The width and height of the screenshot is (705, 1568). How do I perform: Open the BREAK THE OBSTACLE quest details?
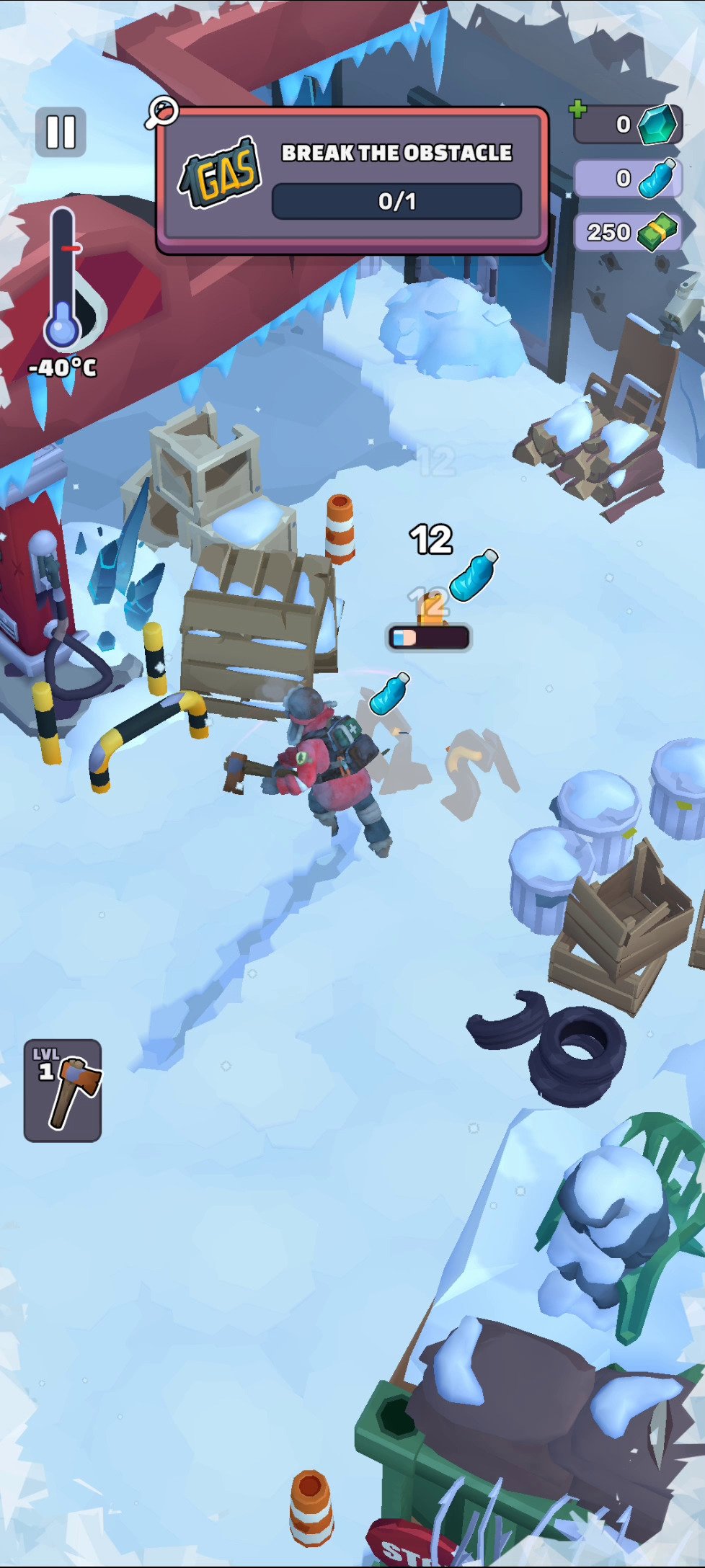tap(396, 152)
